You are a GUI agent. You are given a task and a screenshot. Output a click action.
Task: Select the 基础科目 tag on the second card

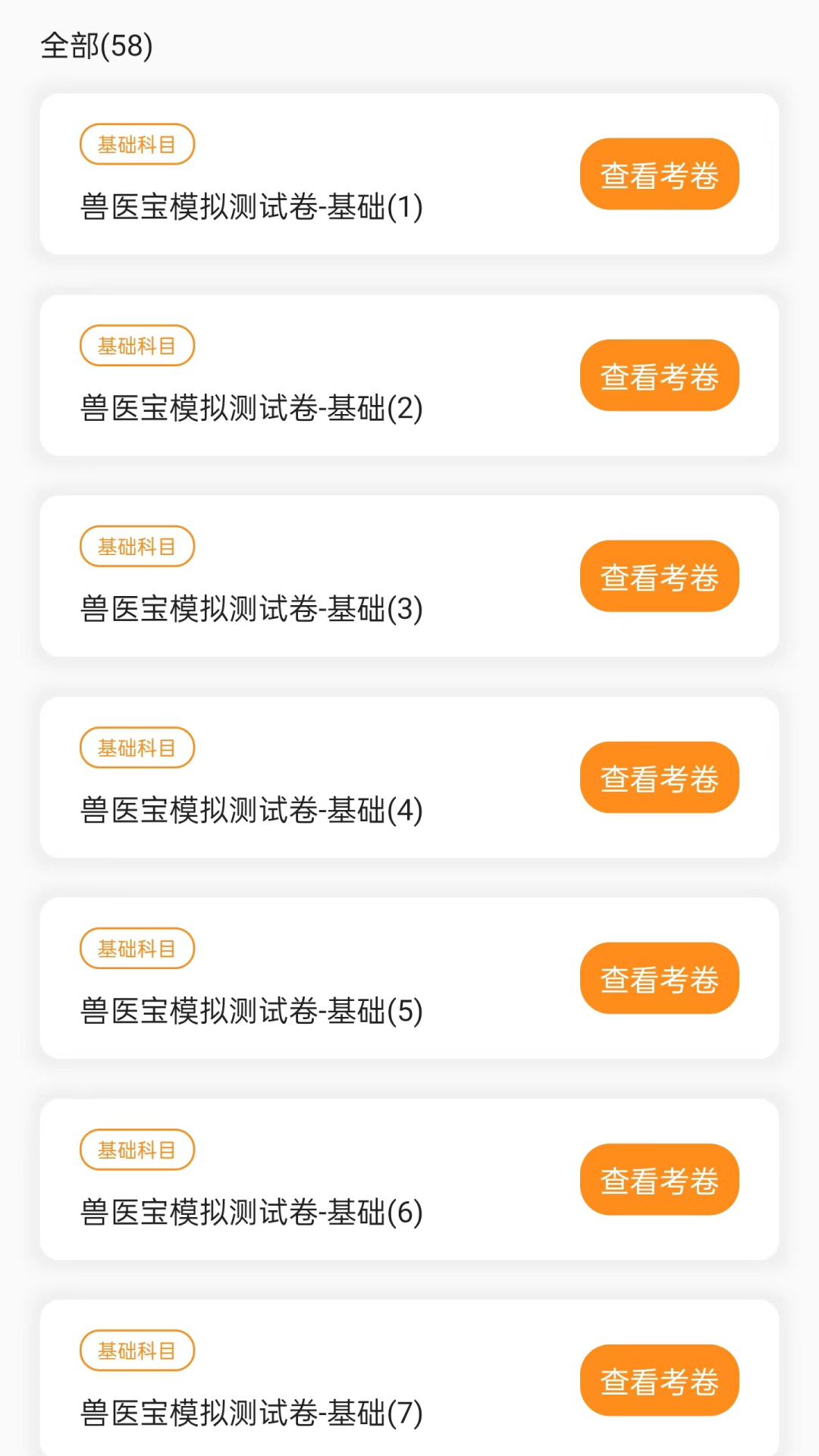pos(136,345)
